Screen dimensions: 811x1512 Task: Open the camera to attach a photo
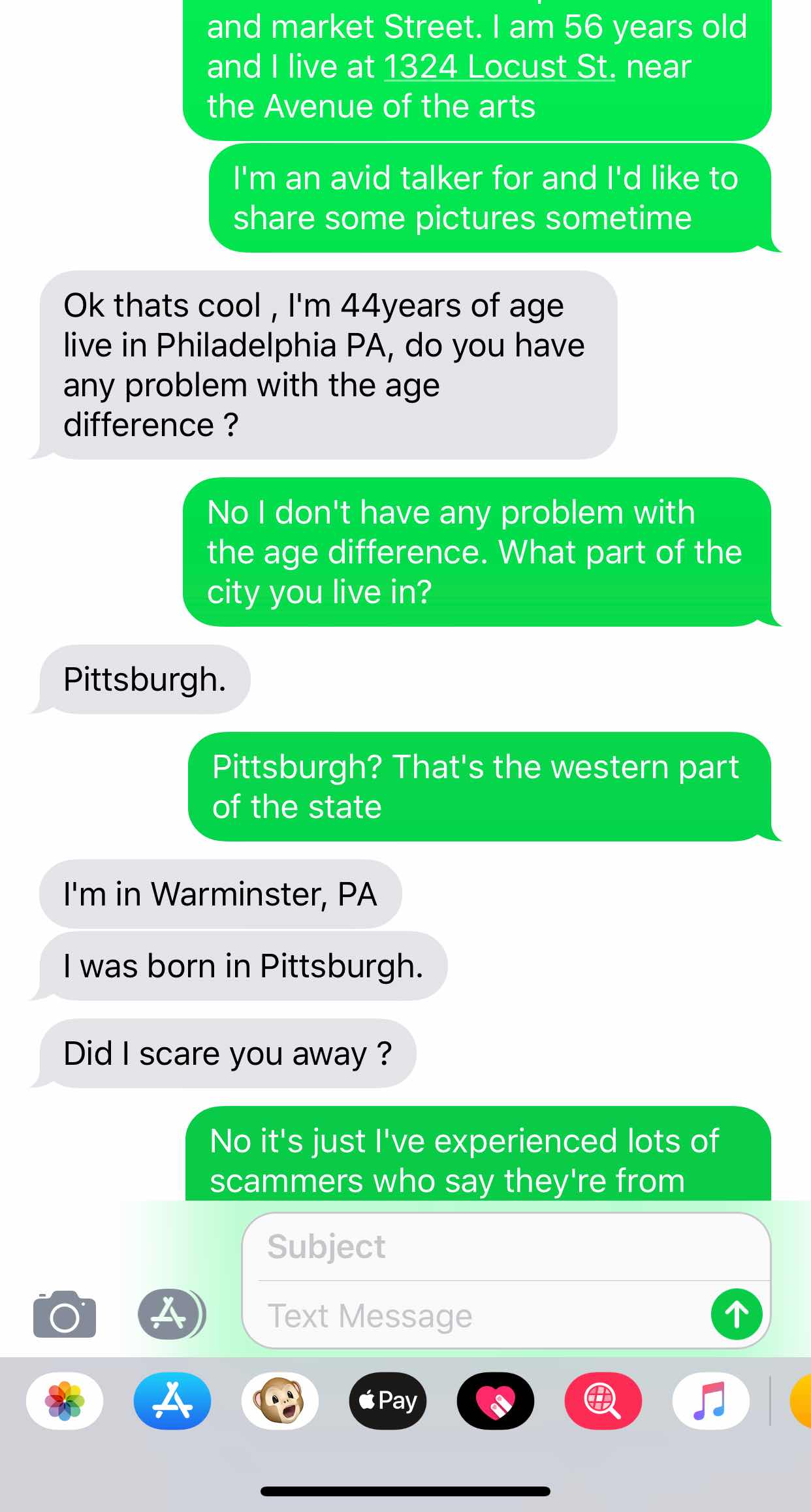pos(65,1314)
